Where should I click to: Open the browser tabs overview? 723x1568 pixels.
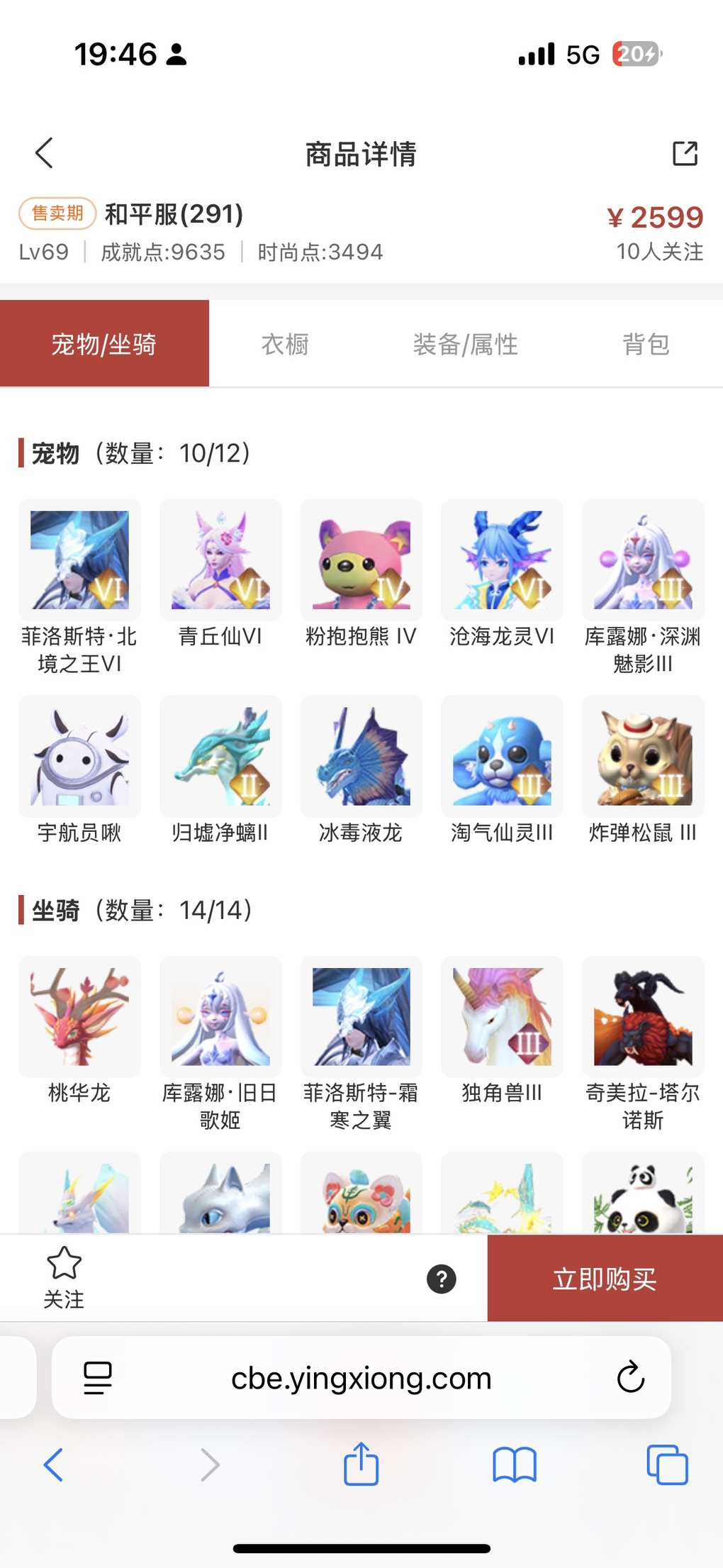[667, 1465]
